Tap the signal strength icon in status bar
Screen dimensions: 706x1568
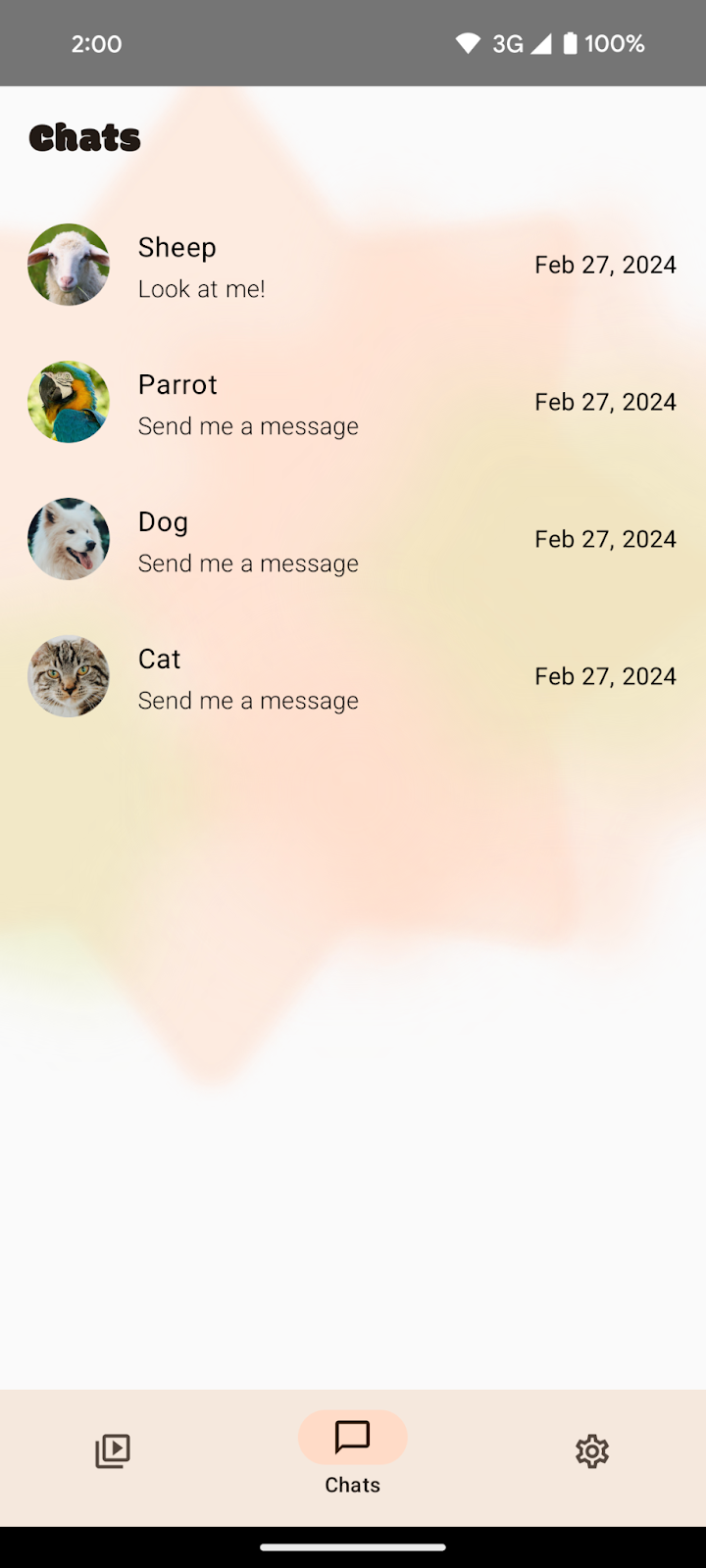coord(541,43)
